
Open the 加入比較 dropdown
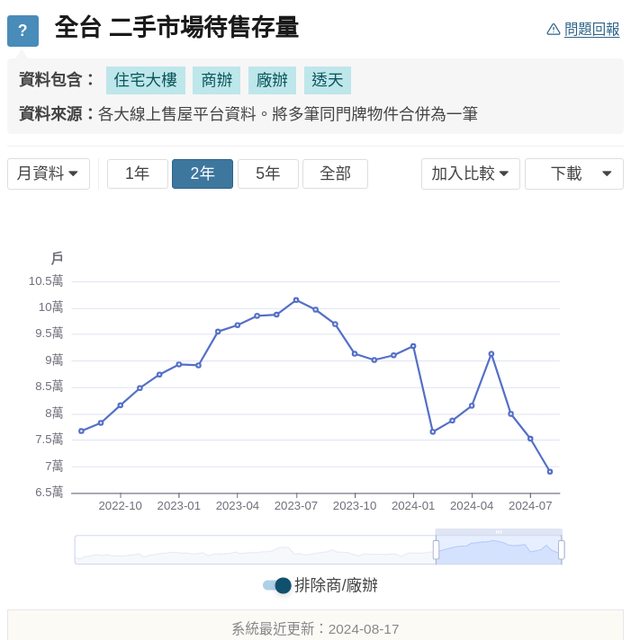coord(470,173)
